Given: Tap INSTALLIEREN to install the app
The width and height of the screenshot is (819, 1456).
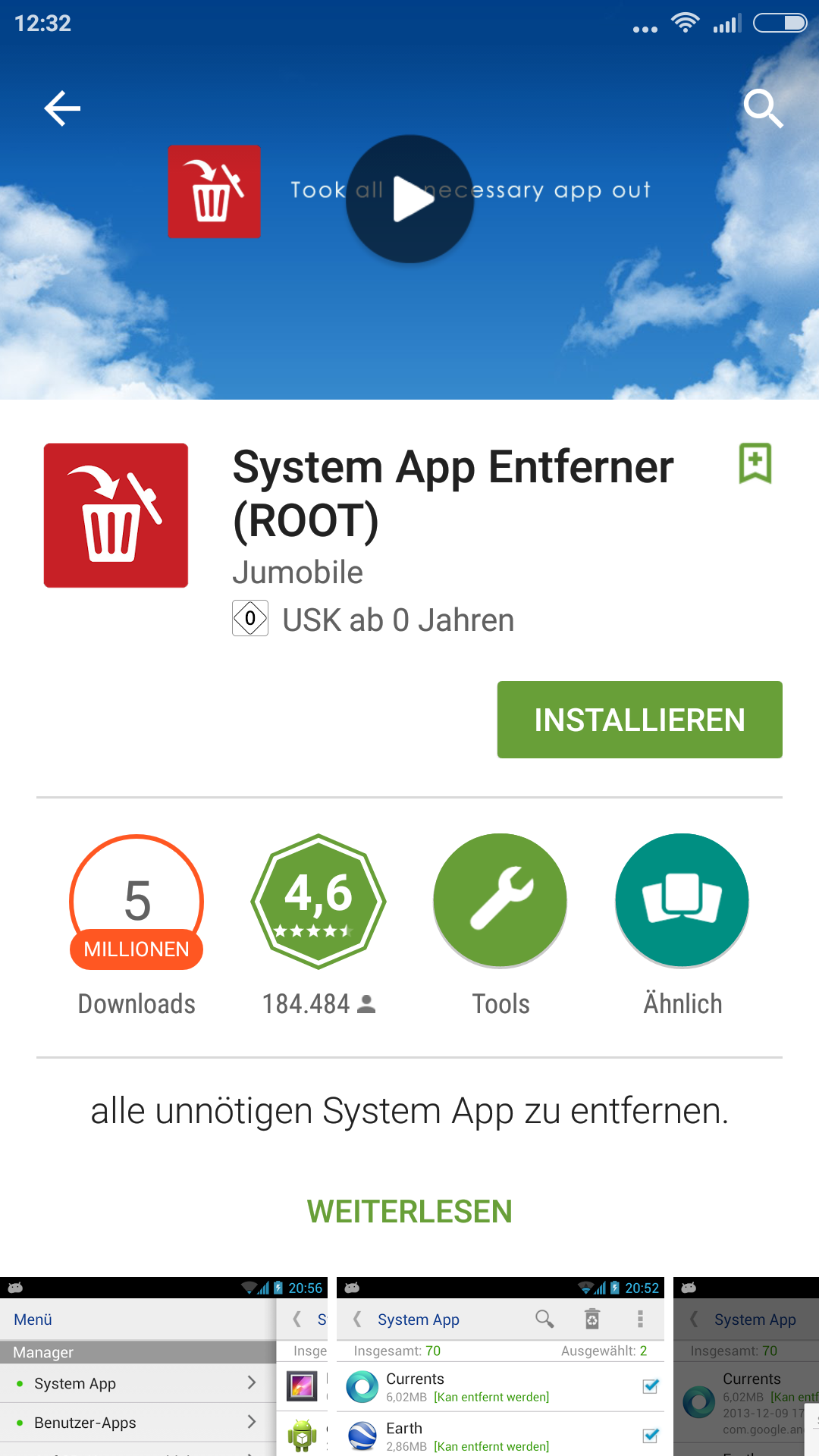Looking at the screenshot, I should 639,720.
